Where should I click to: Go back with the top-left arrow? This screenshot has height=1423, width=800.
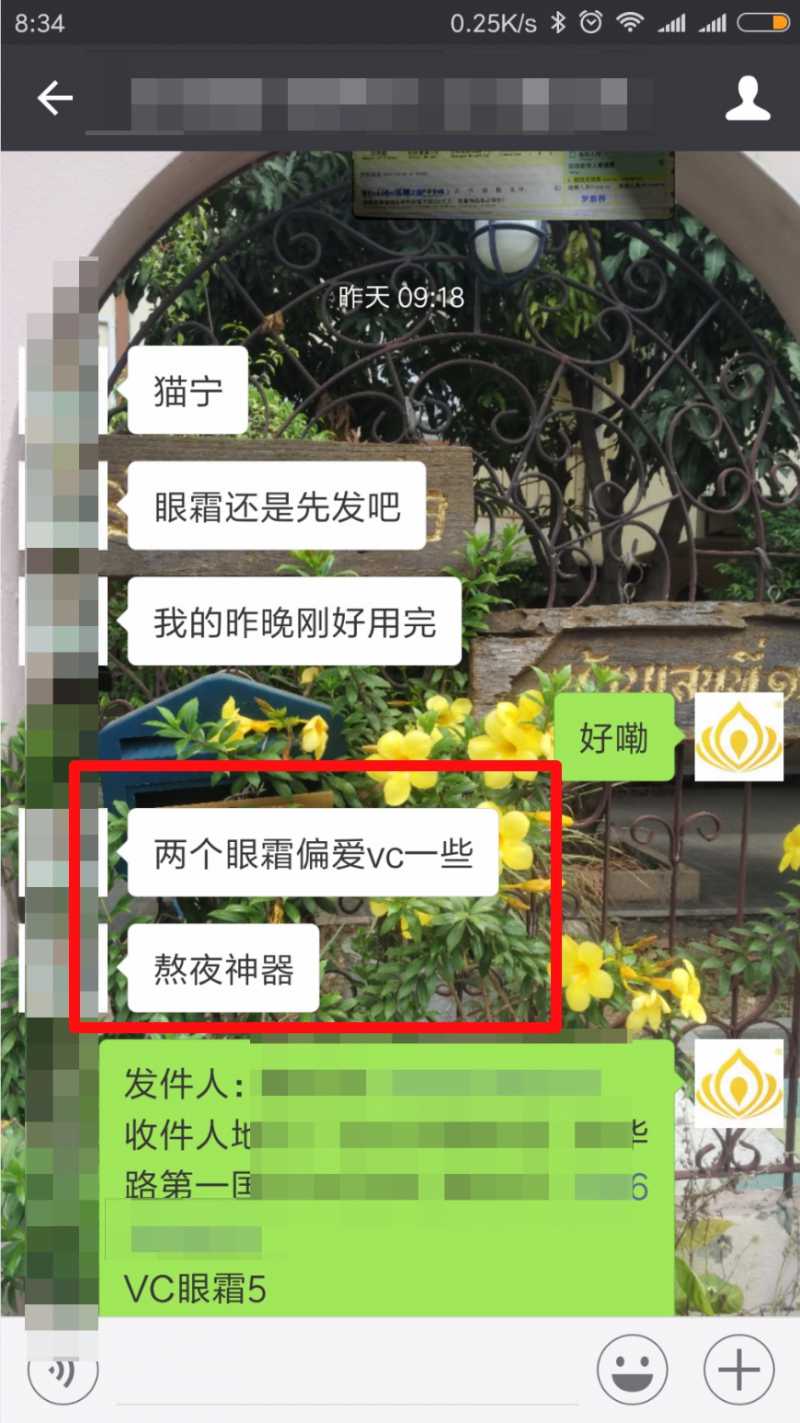coord(55,98)
